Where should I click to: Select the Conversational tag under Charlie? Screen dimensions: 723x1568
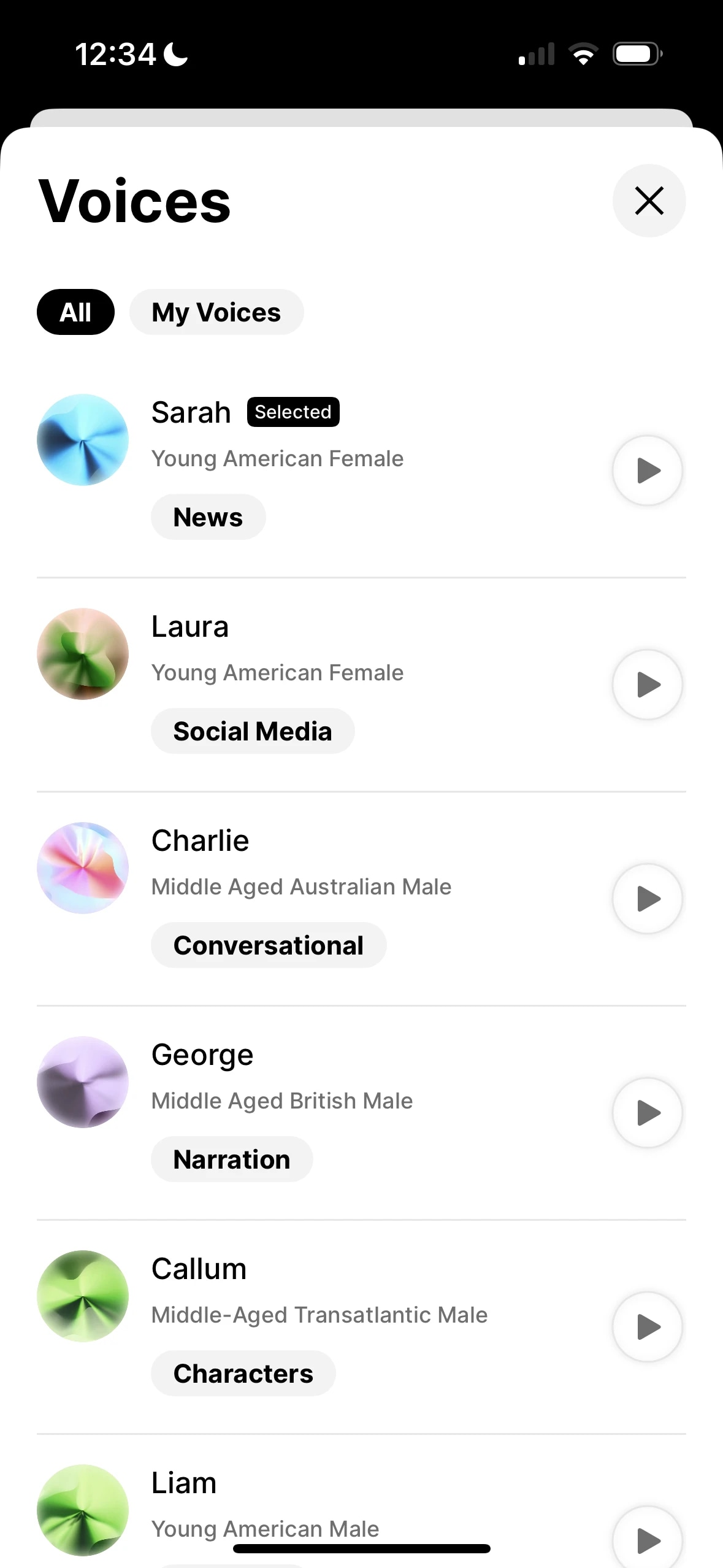[x=268, y=945]
